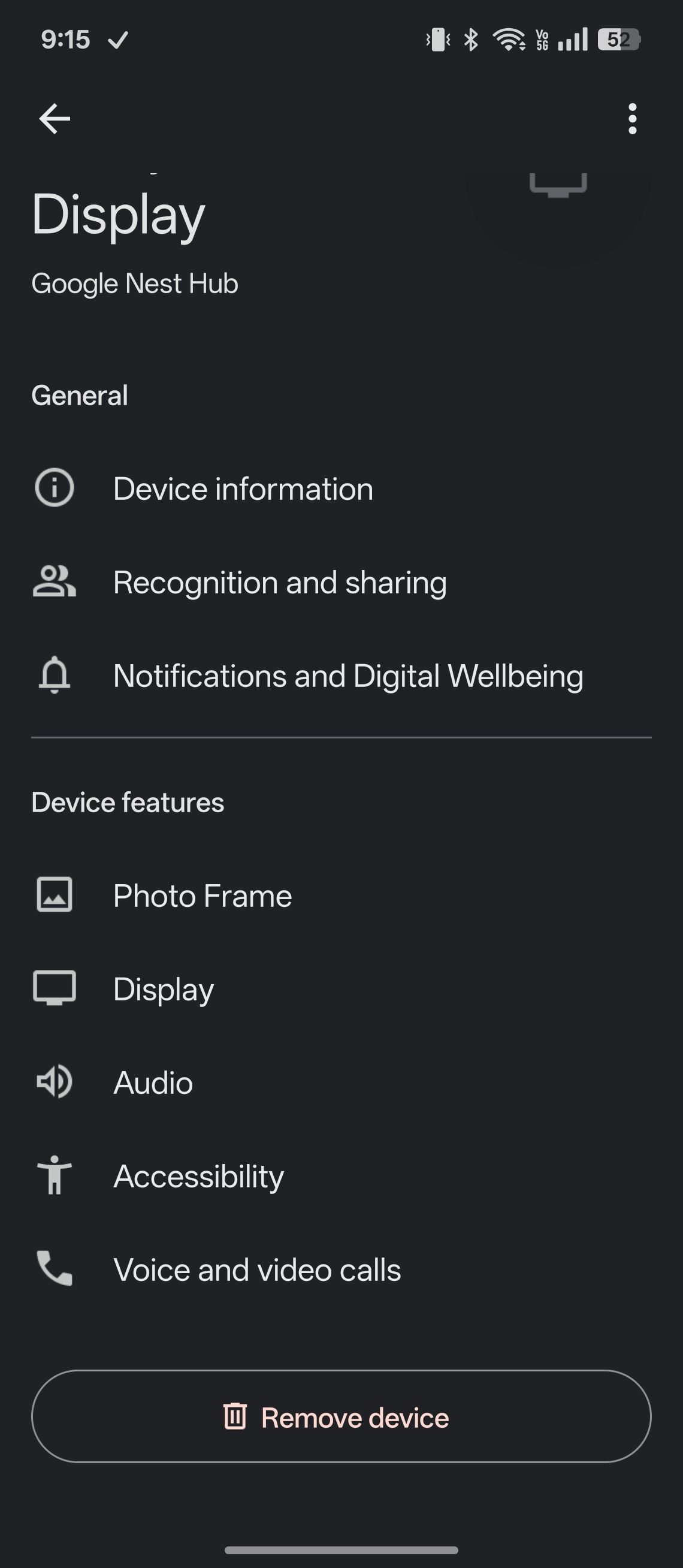This screenshot has width=683, height=1568.
Task: Tap the bottom navigation home indicator bar
Action: coord(341,1550)
